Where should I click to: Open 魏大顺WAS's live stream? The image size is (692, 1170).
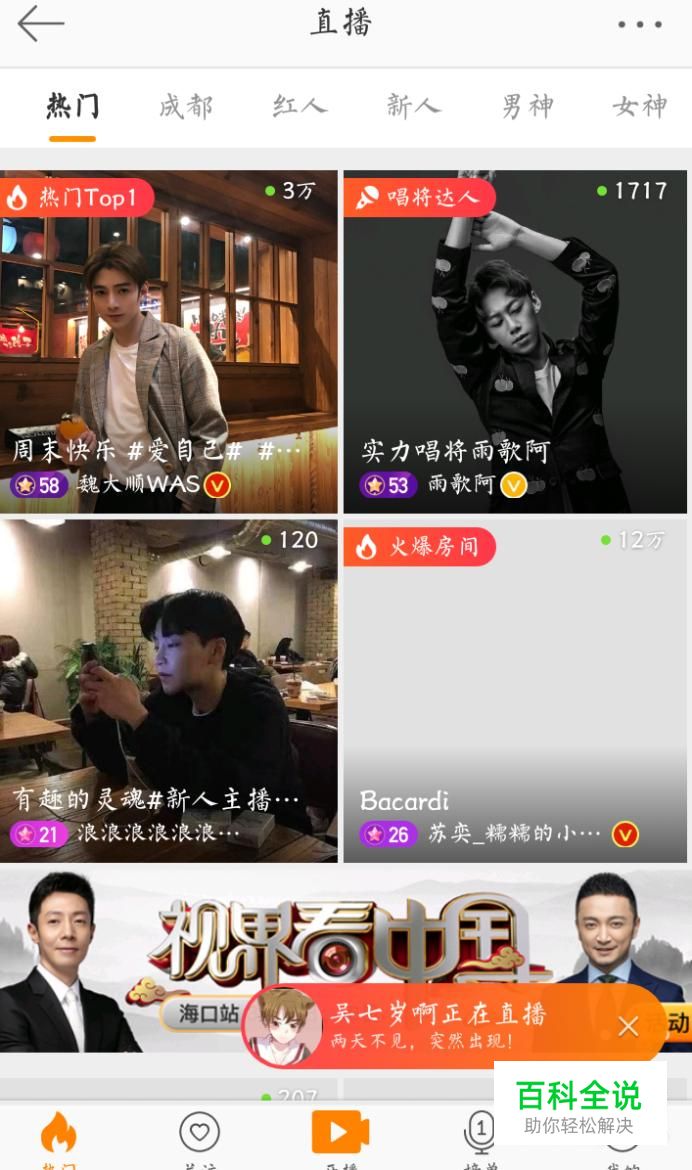169,342
